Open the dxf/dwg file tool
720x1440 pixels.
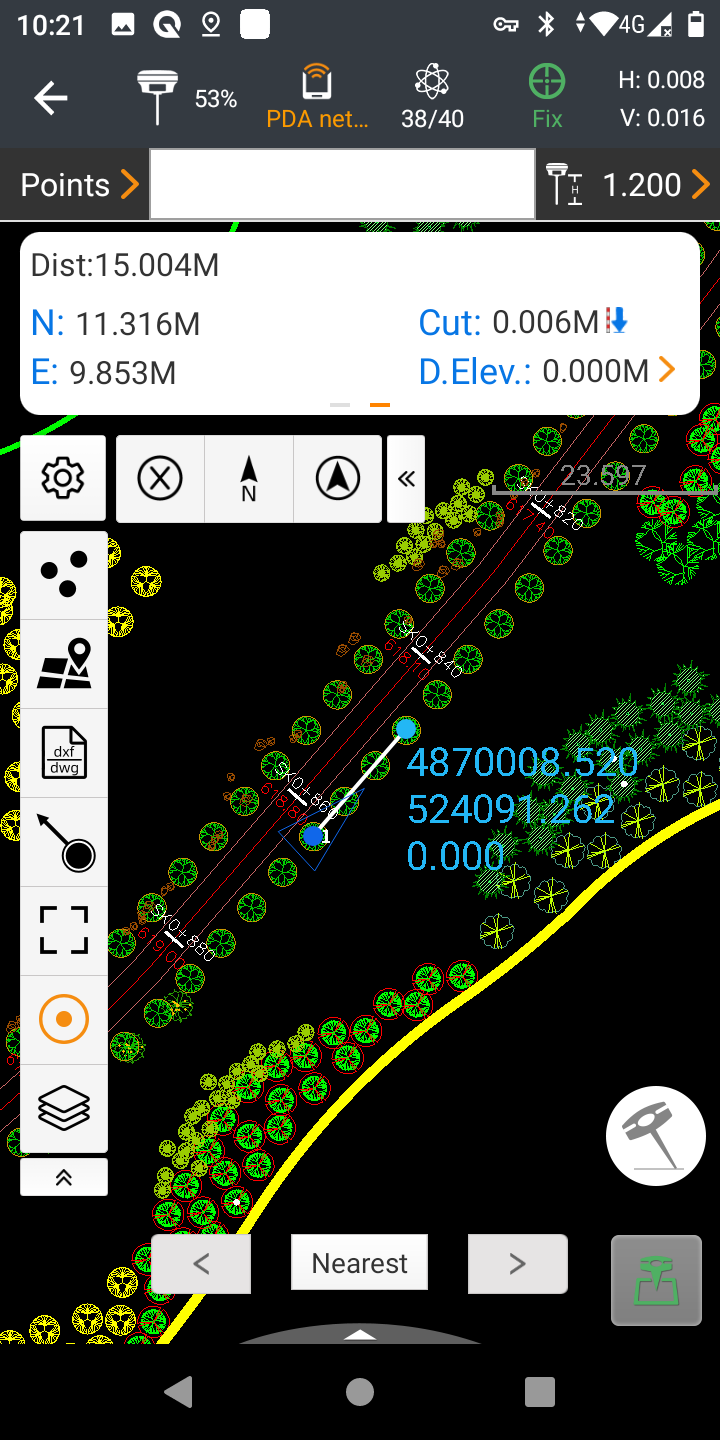64,753
